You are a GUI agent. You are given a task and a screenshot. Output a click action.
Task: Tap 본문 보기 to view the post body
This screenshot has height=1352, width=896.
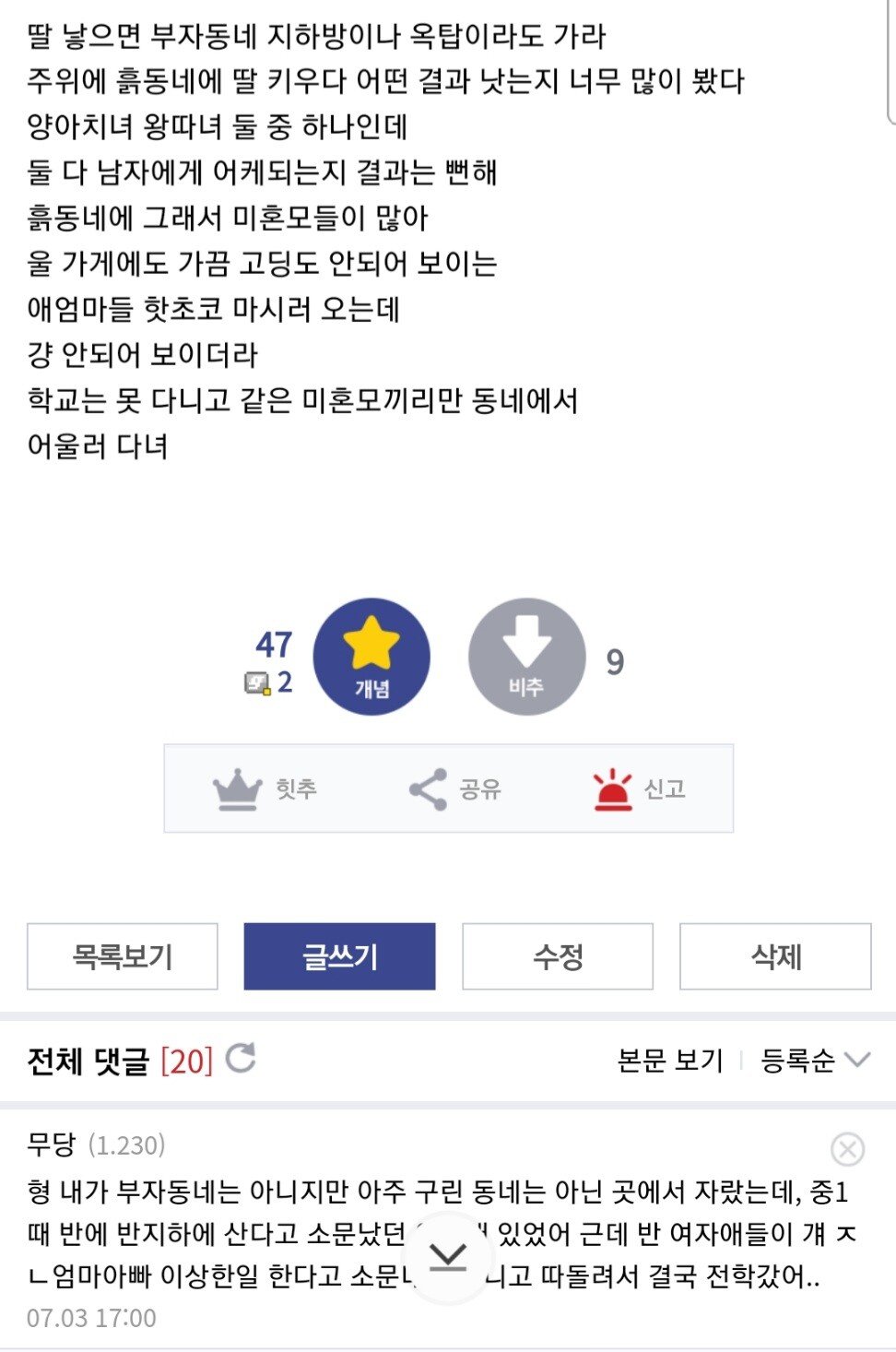[x=670, y=1061]
